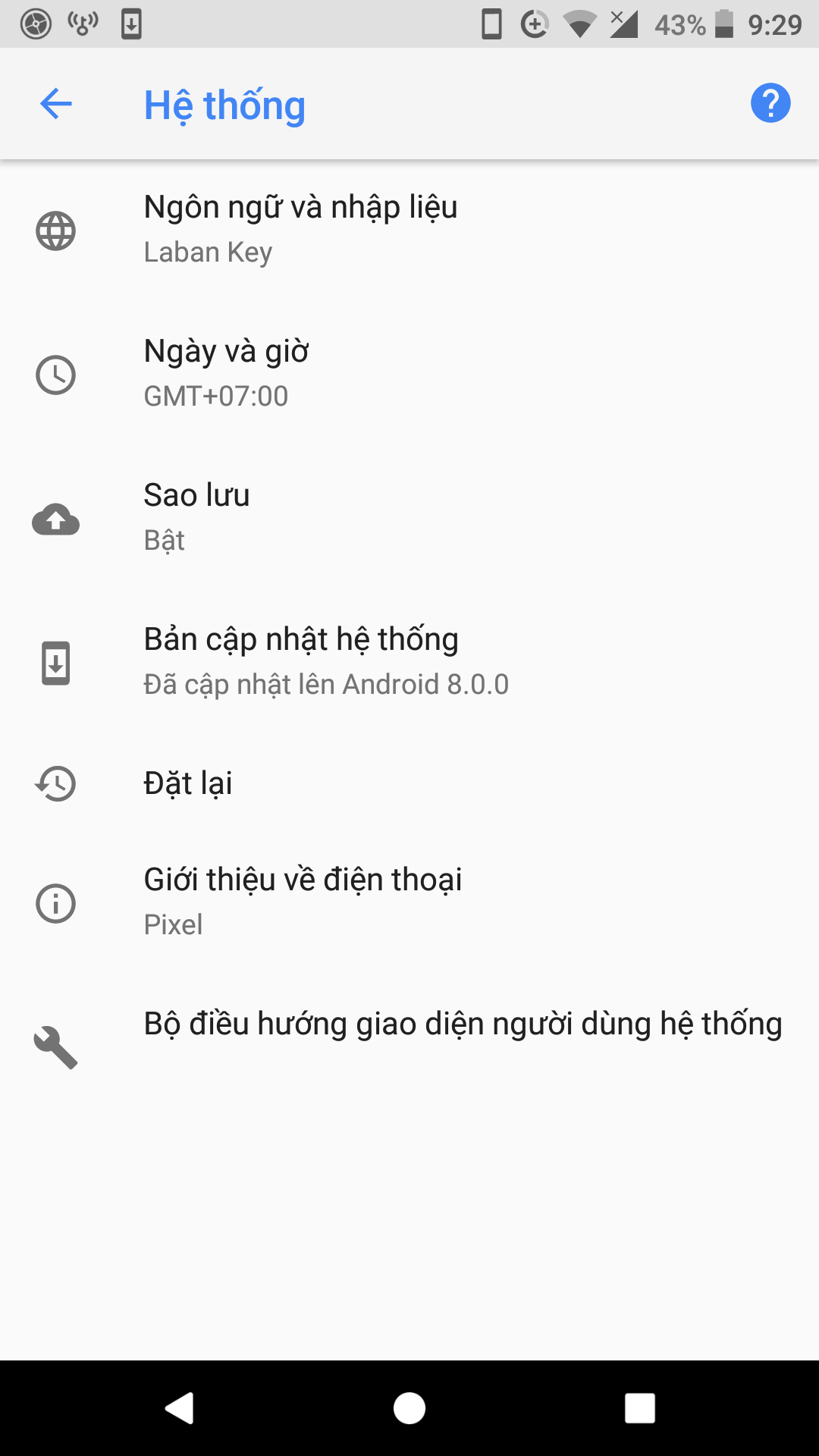Open the help question mark icon
Image resolution: width=819 pixels, height=1456 pixels.
[770, 103]
